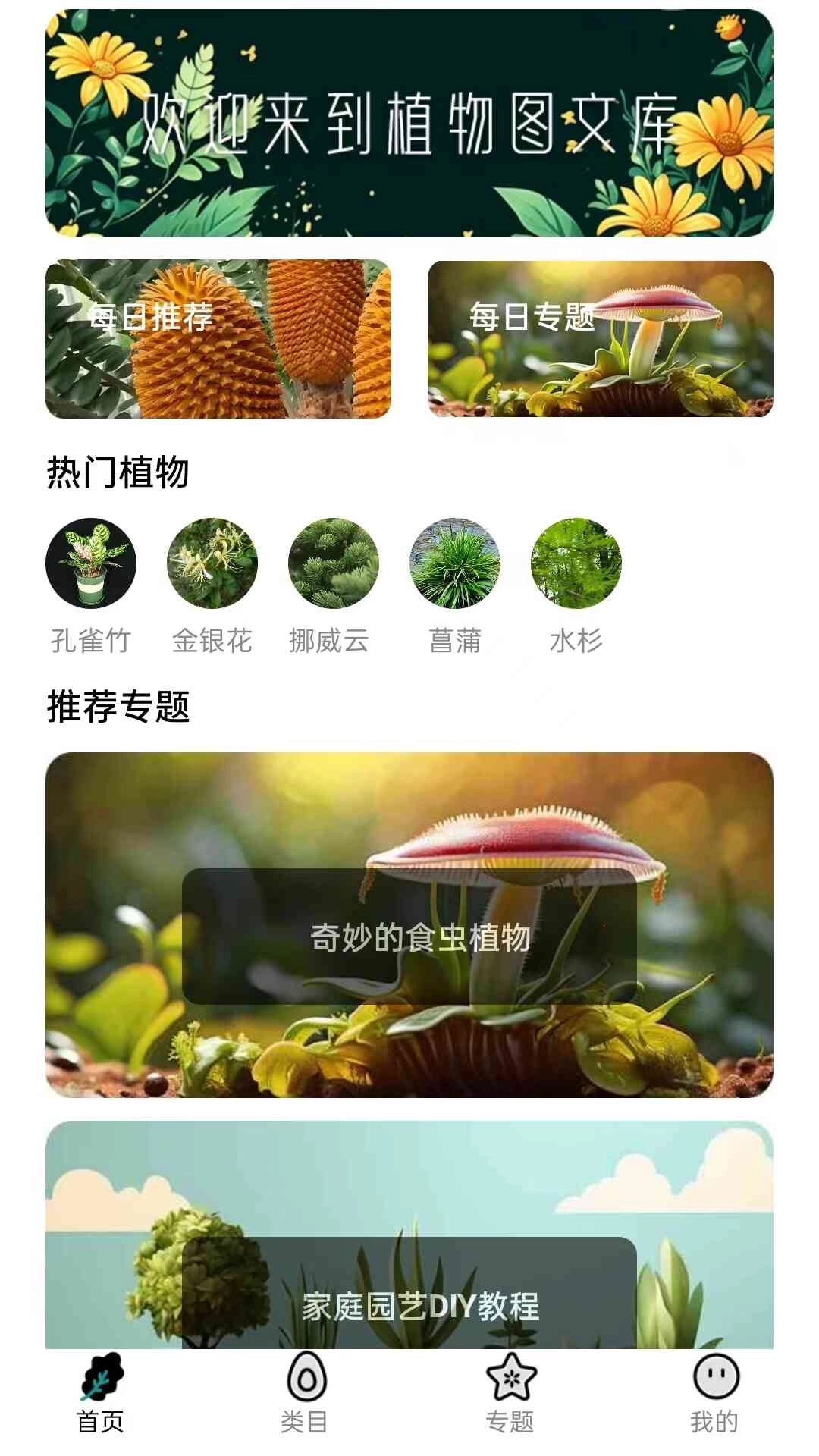
Task: Select the 金银花 circular plant icon
Action: pyautogui.click(x=210, y=564)
